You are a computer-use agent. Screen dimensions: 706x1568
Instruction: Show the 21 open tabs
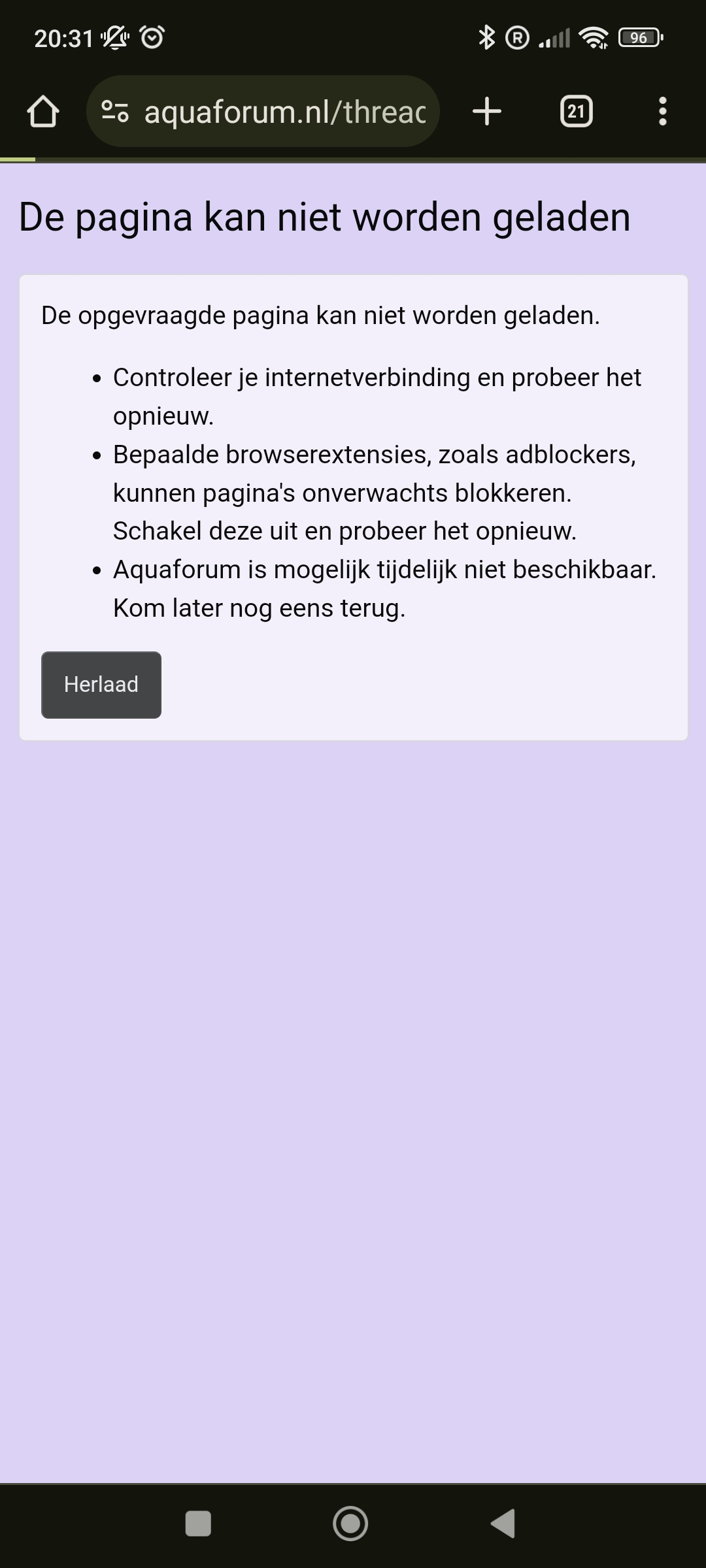pyautogui.click(x=576, y=111)
